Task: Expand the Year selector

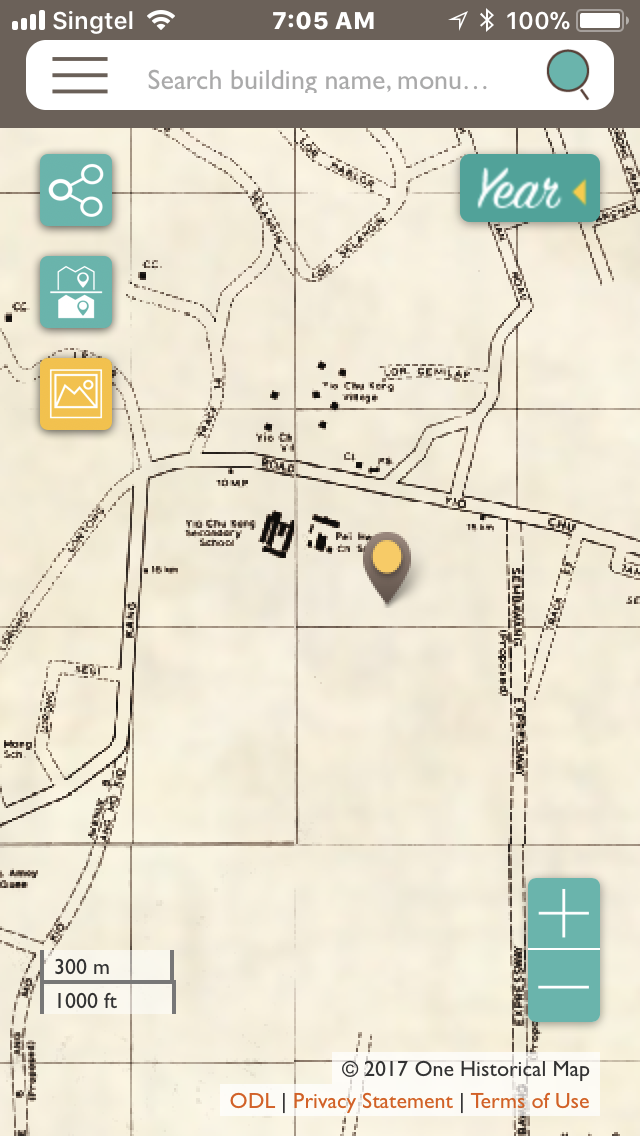Action: point(530,188)
